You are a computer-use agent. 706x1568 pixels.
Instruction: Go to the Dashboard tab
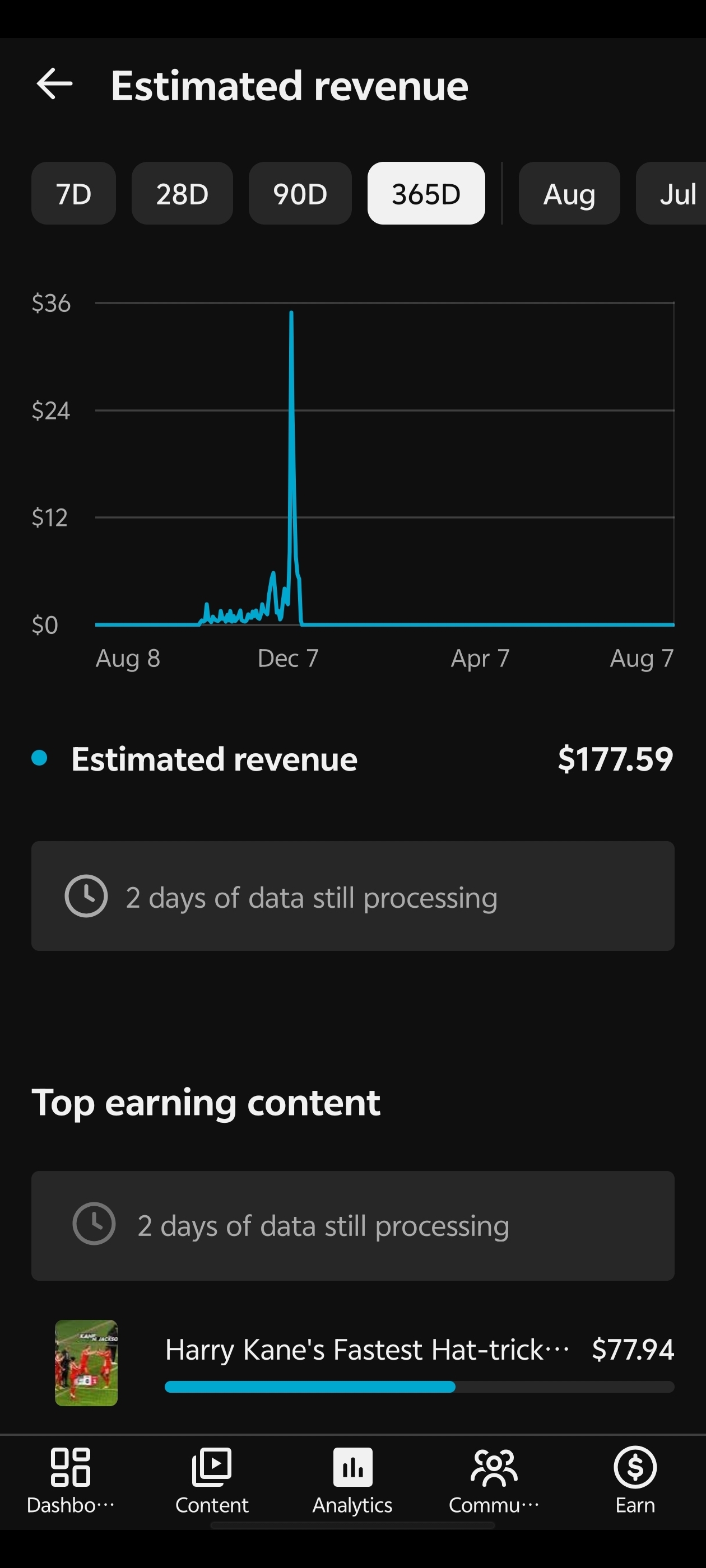pyautogui.click(x=71, y=1481)
